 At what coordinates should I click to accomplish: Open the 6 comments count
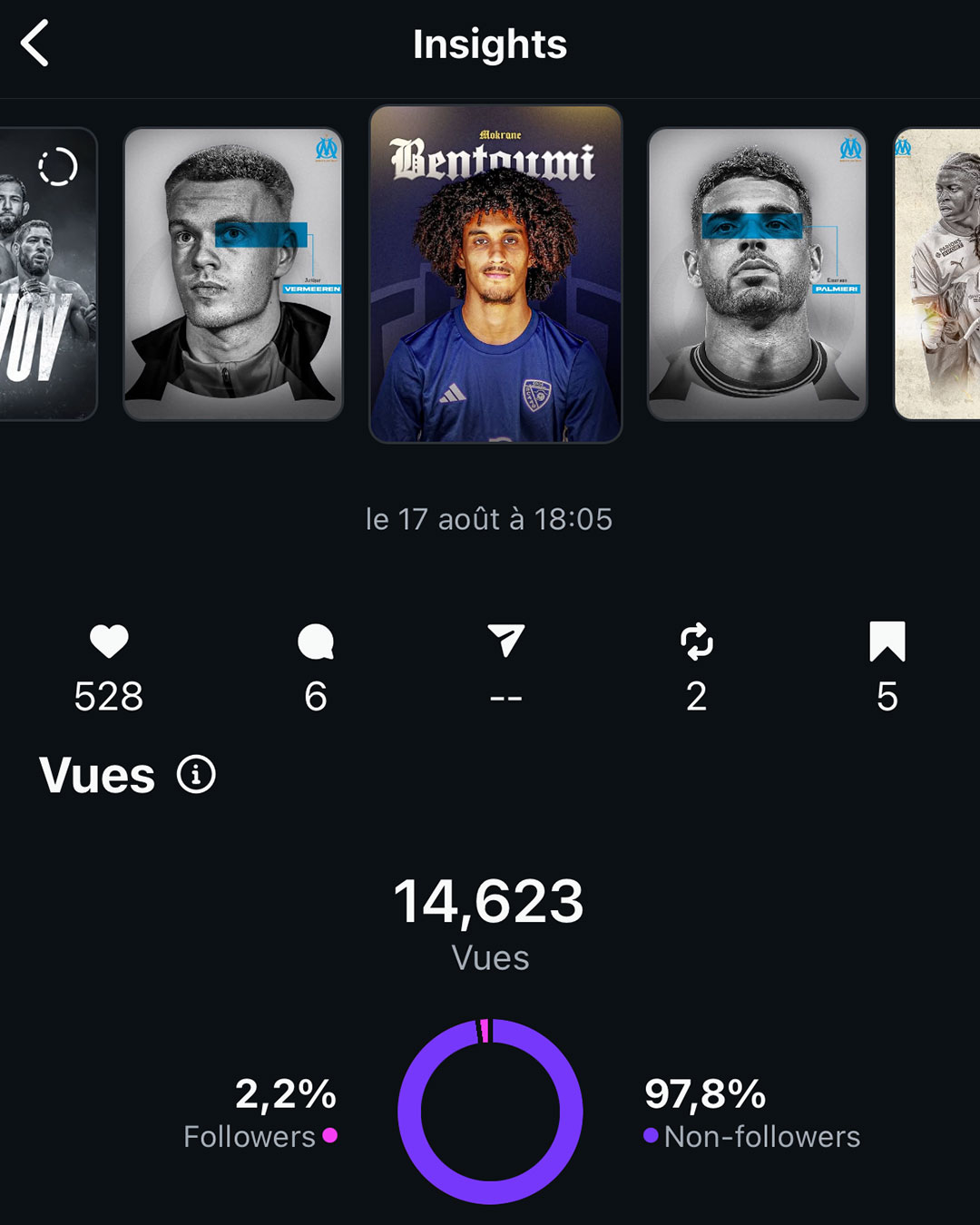(x=316, y=697)
